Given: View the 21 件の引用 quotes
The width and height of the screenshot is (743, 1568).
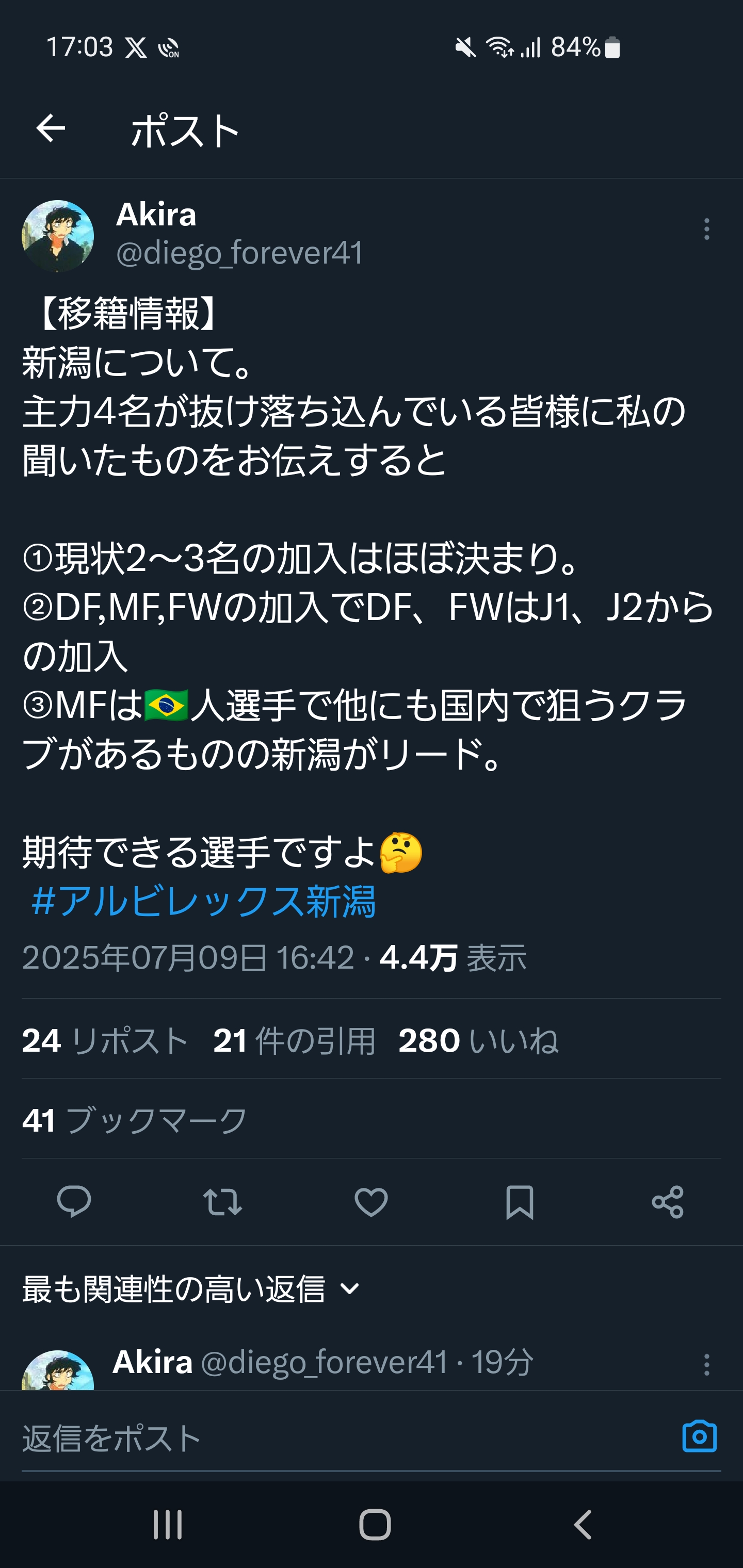Looking at the screenshot, I should [295, 1041].
